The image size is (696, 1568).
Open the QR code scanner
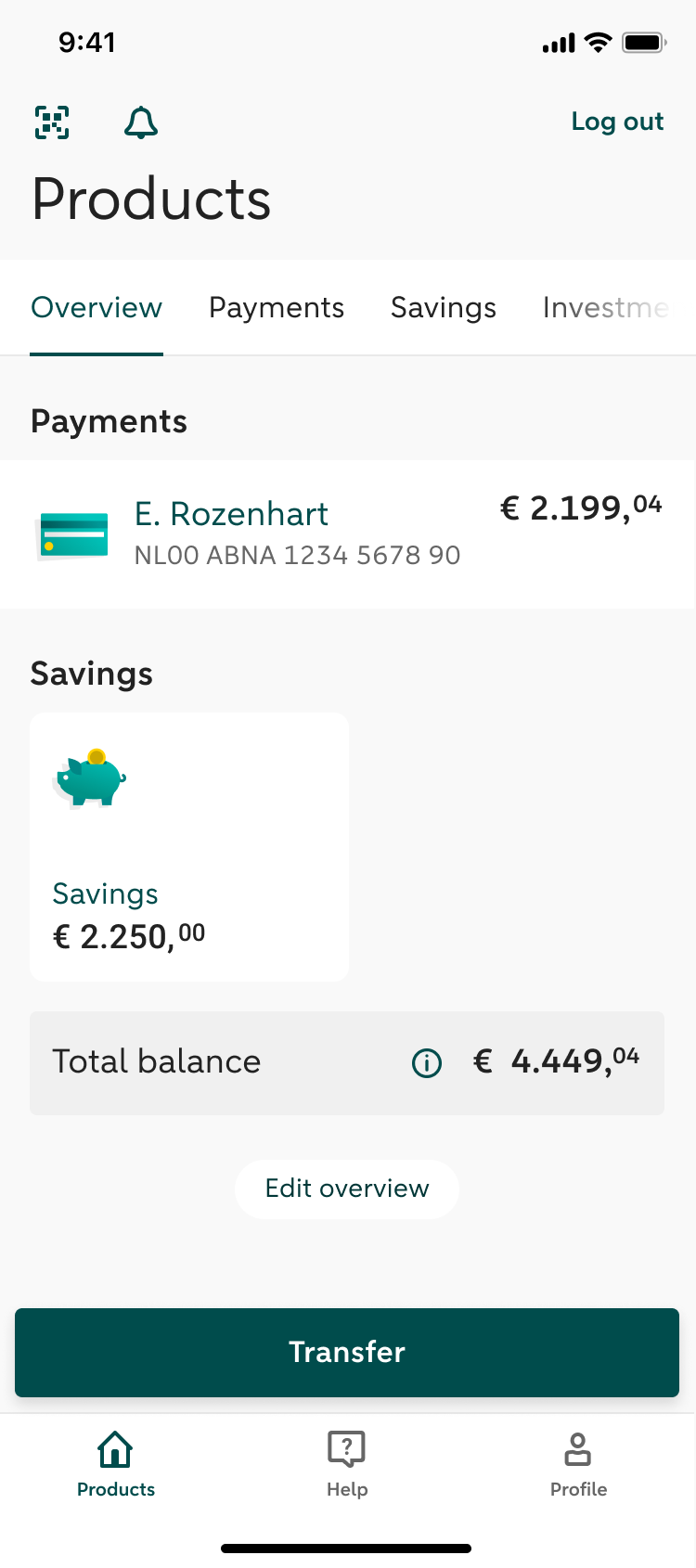52,122
